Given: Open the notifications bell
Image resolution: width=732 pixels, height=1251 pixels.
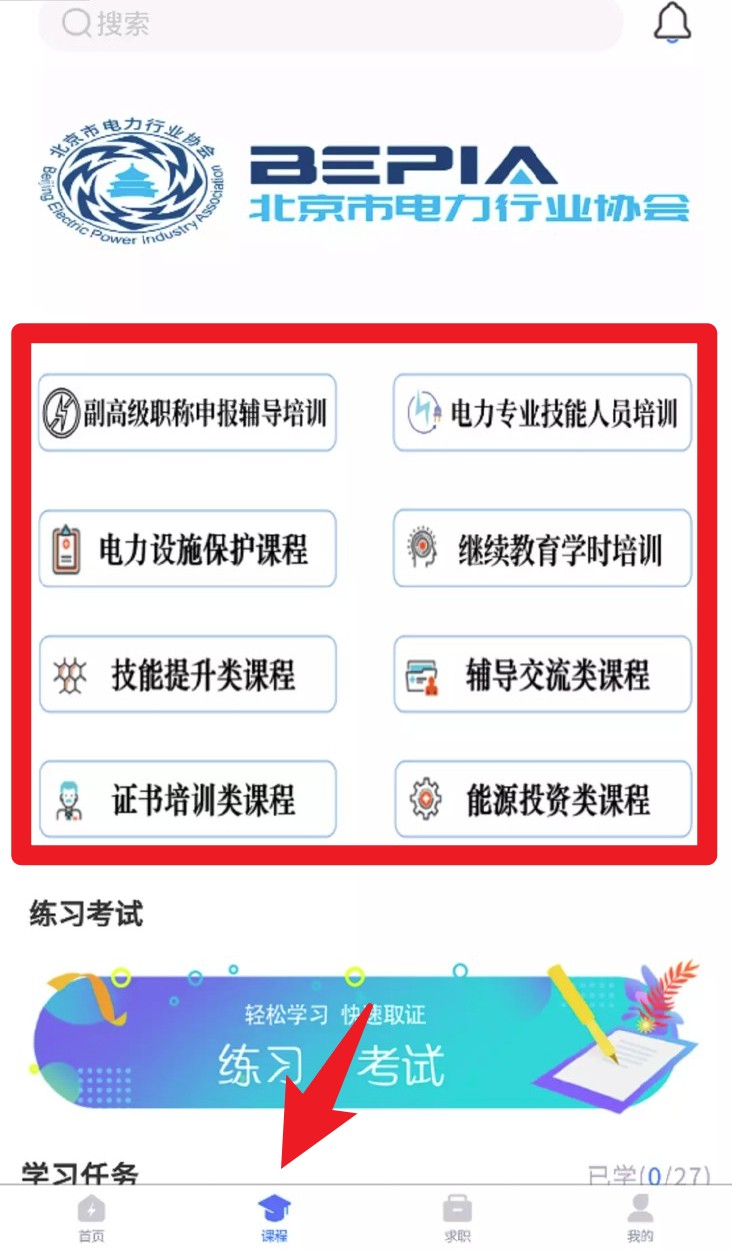Looking at the screenshot, I should 672,23.
